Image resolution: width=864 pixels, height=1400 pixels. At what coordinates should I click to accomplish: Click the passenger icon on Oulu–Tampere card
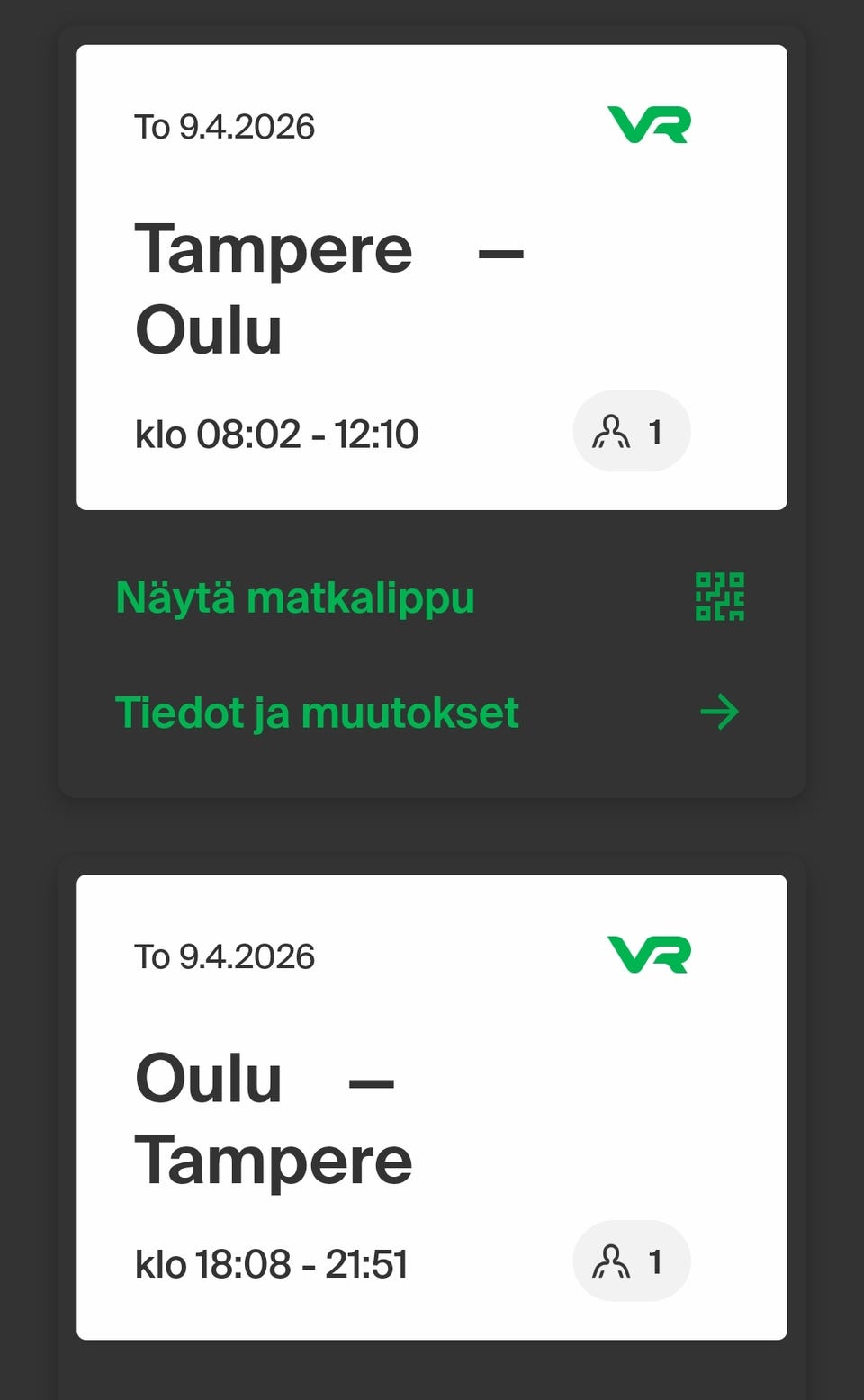pyautogui.click(x=630, y=1261)
